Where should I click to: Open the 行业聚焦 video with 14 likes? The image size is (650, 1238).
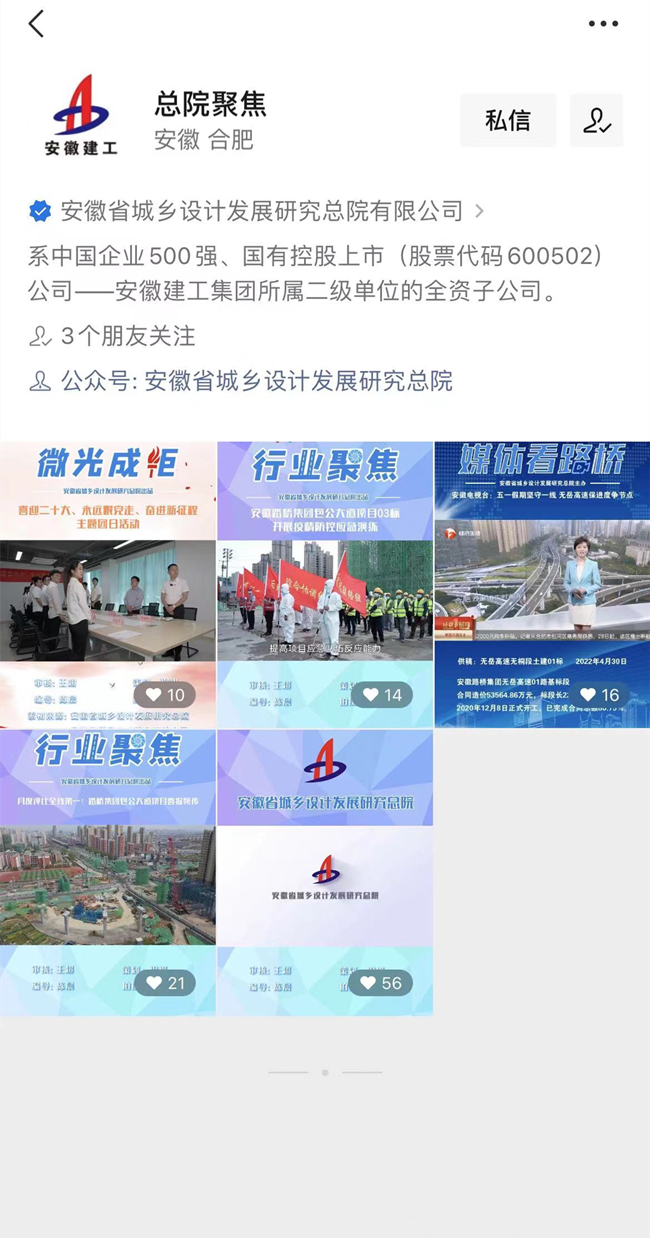pyautogui.click(x=325, y=584)
